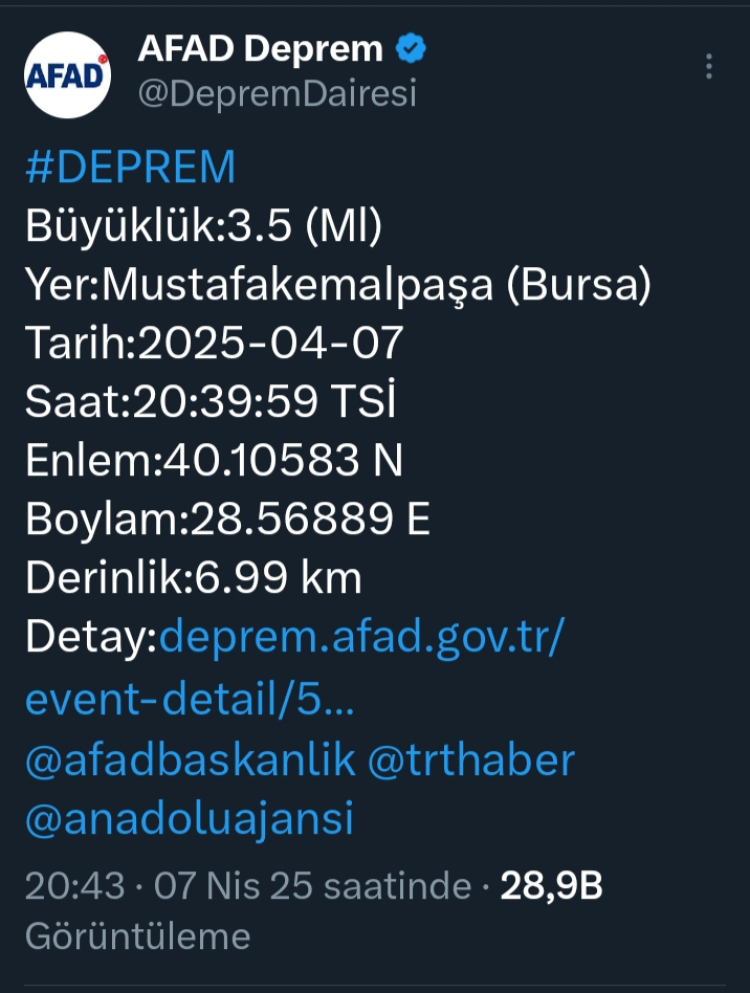View AFAD Deprem account name
Image resolution: width=750 pixels, height=993 pixels.
tap(260, 47)
